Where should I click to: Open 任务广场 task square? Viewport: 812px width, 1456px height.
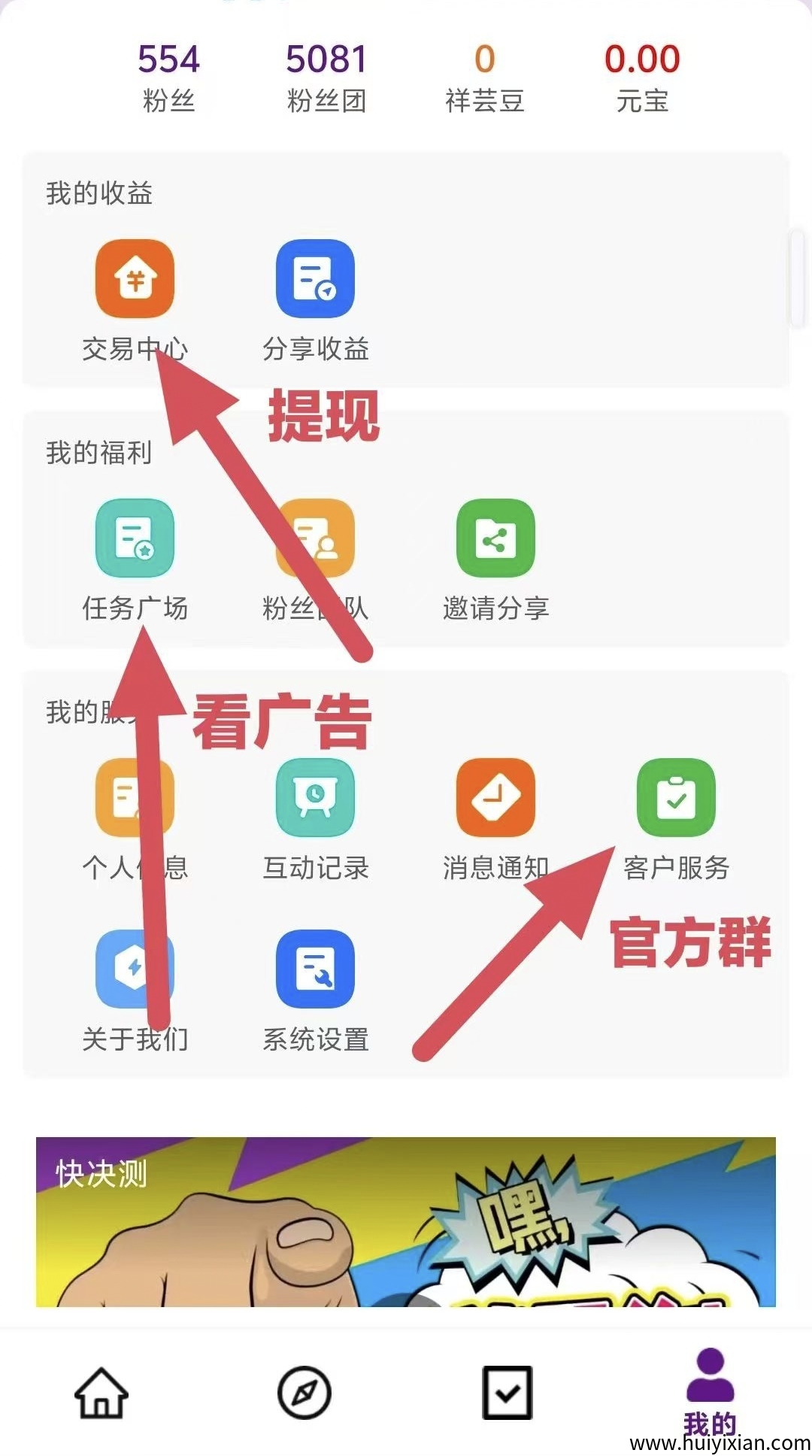point(135,539)
